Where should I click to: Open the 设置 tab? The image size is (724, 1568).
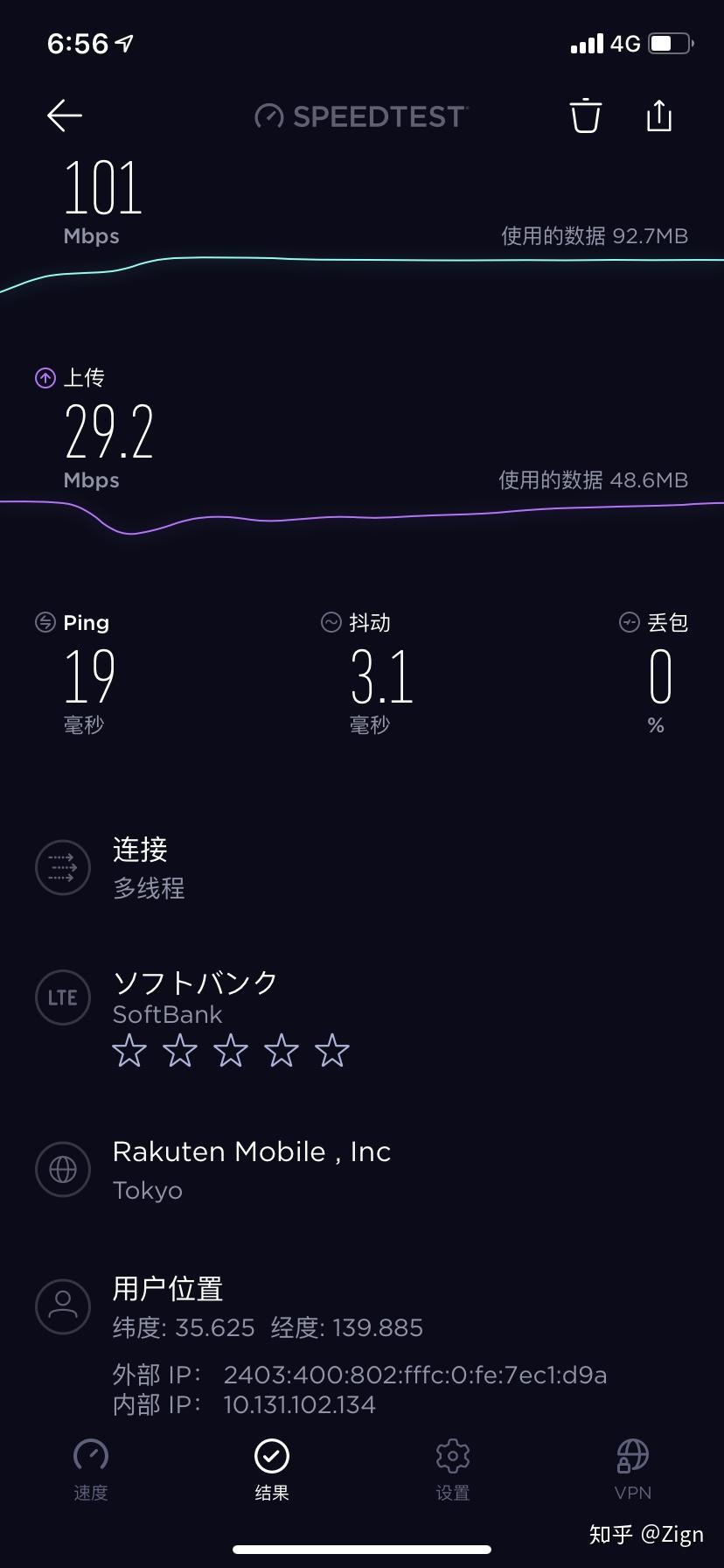point(453,1470)
